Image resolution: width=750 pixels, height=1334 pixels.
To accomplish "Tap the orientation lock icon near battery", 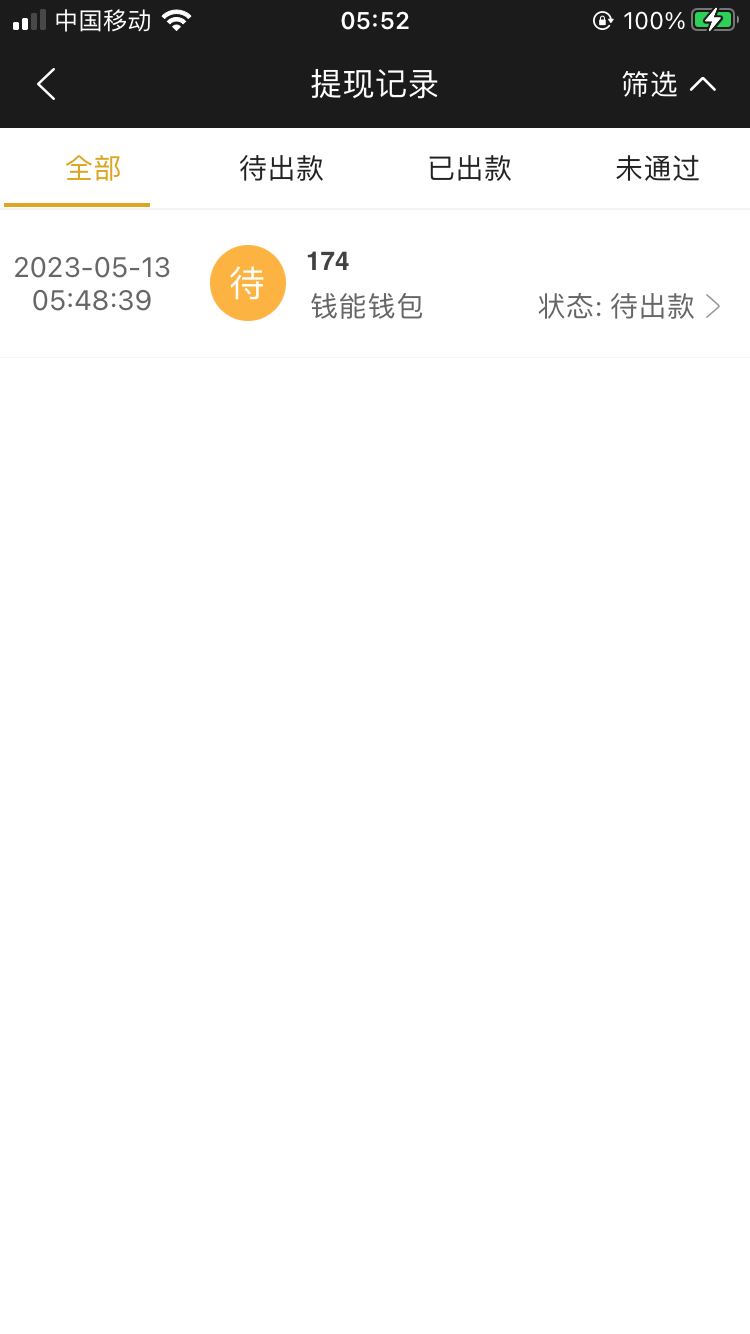I will pos(601,18).
